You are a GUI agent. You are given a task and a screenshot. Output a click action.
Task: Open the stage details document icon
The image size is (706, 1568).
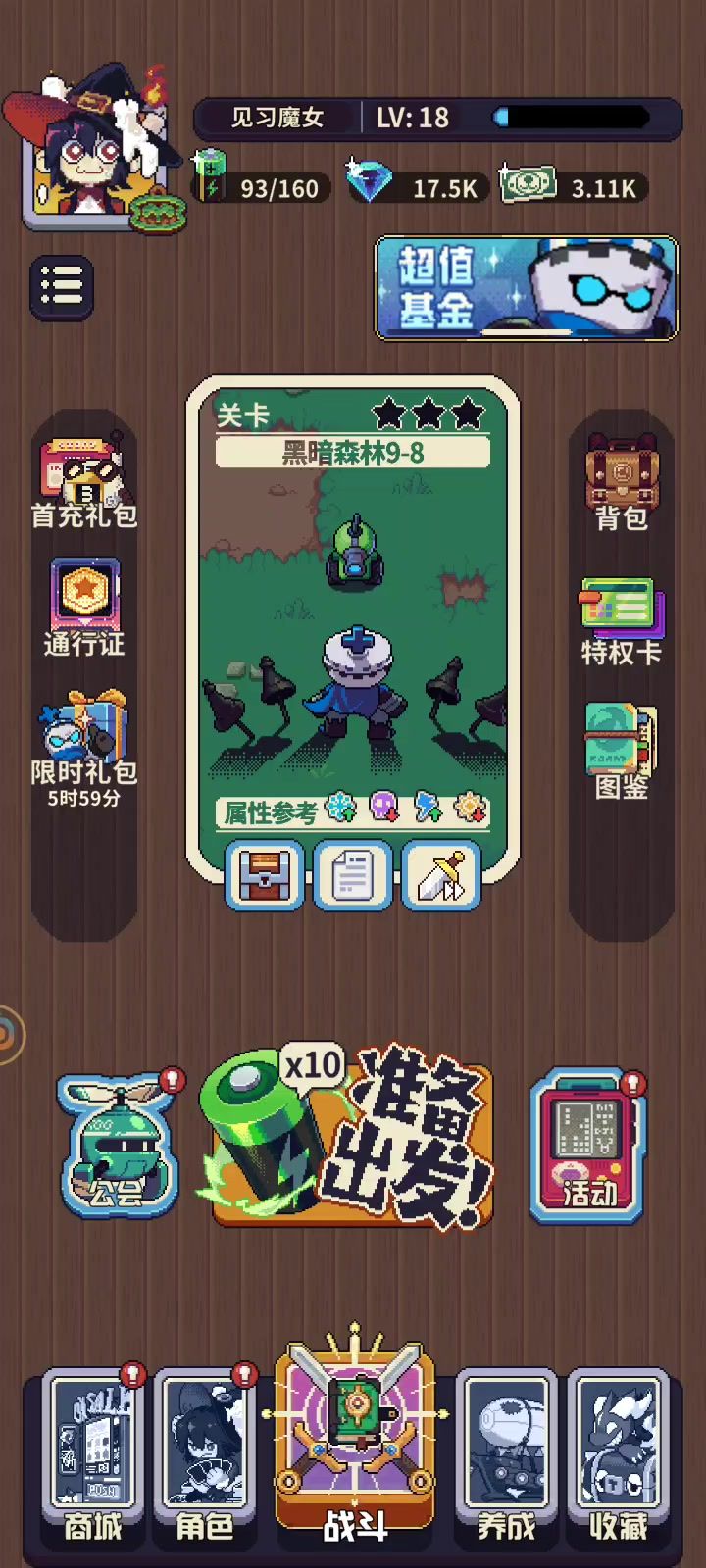point(353,874)
